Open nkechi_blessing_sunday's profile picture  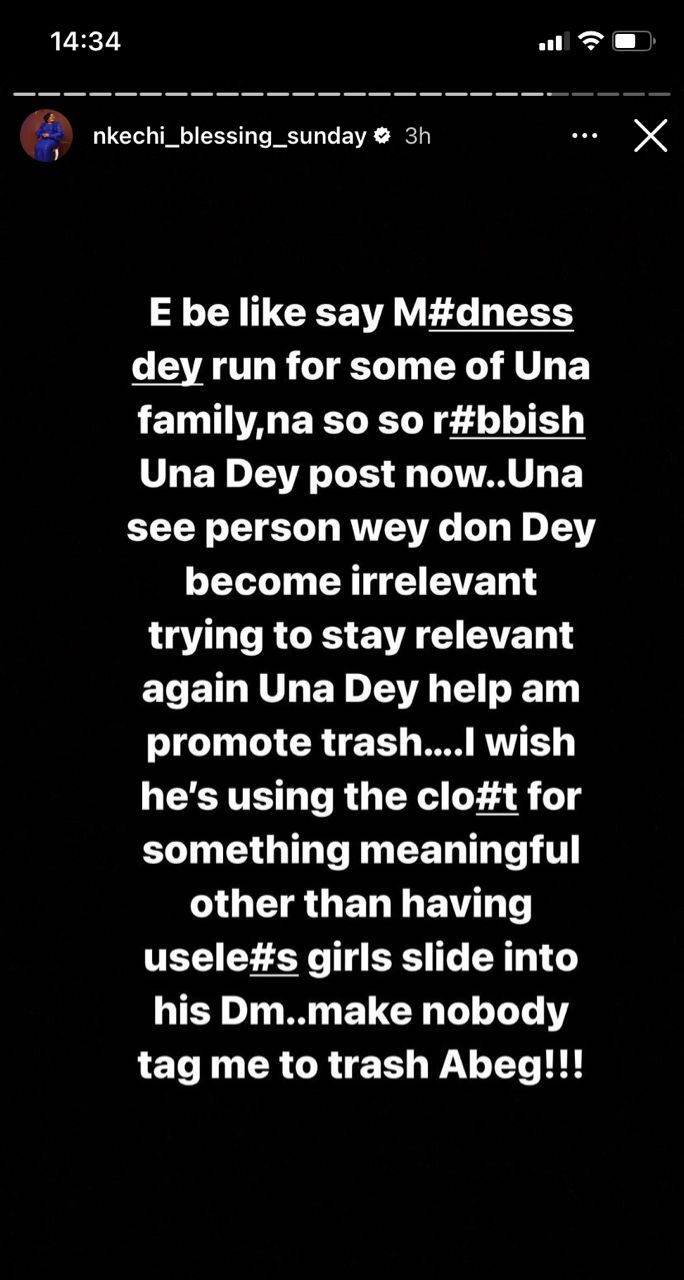(x=46, y=136)
